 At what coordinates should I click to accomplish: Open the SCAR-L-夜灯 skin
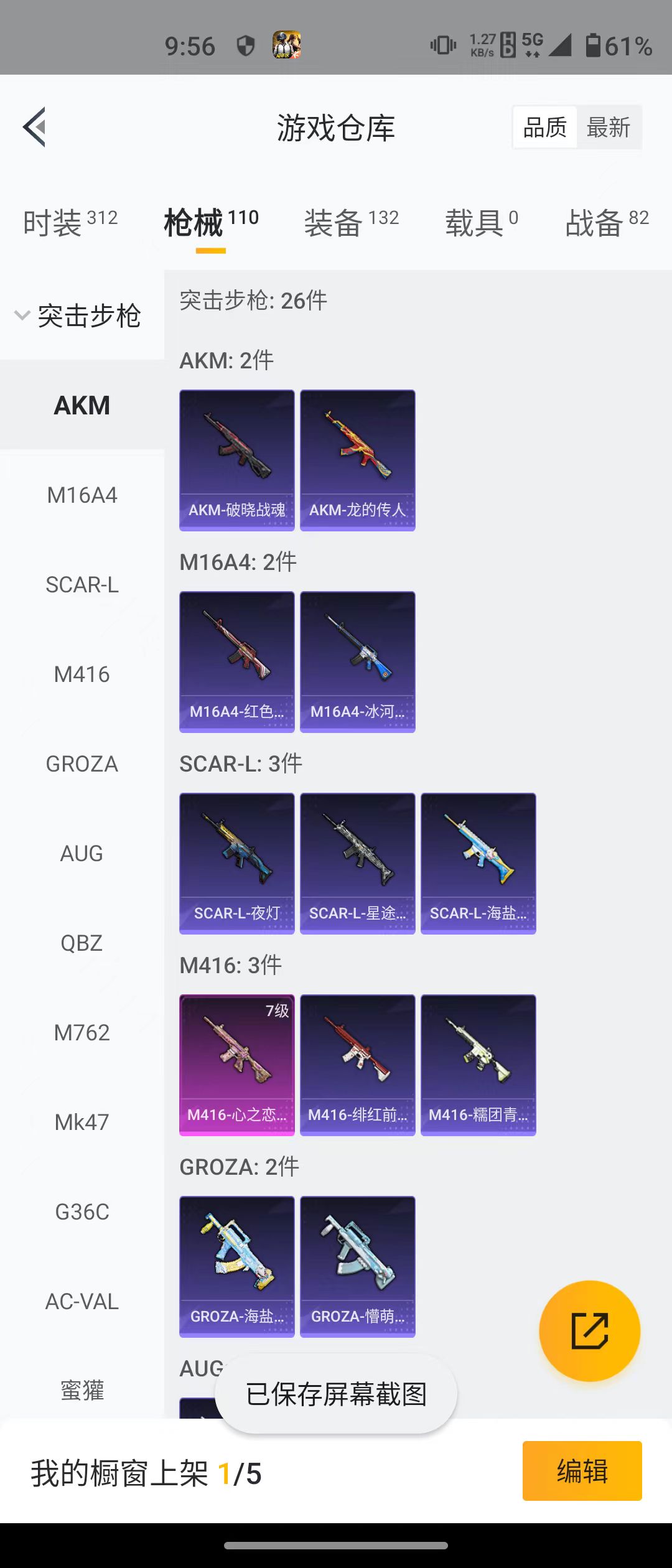[x=236, y=864]
